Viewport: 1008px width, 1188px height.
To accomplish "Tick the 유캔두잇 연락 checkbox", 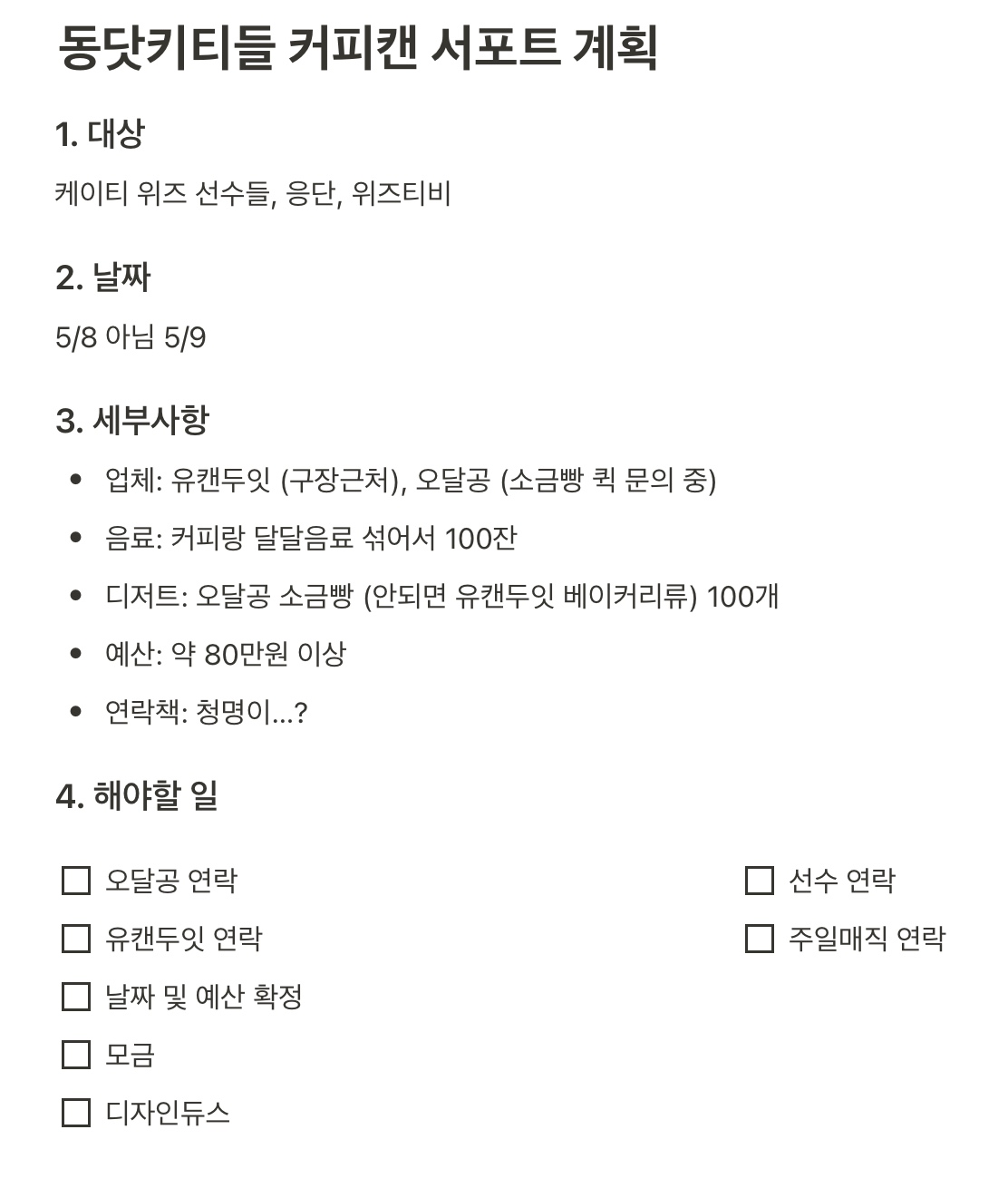I will tap(76, 939).
